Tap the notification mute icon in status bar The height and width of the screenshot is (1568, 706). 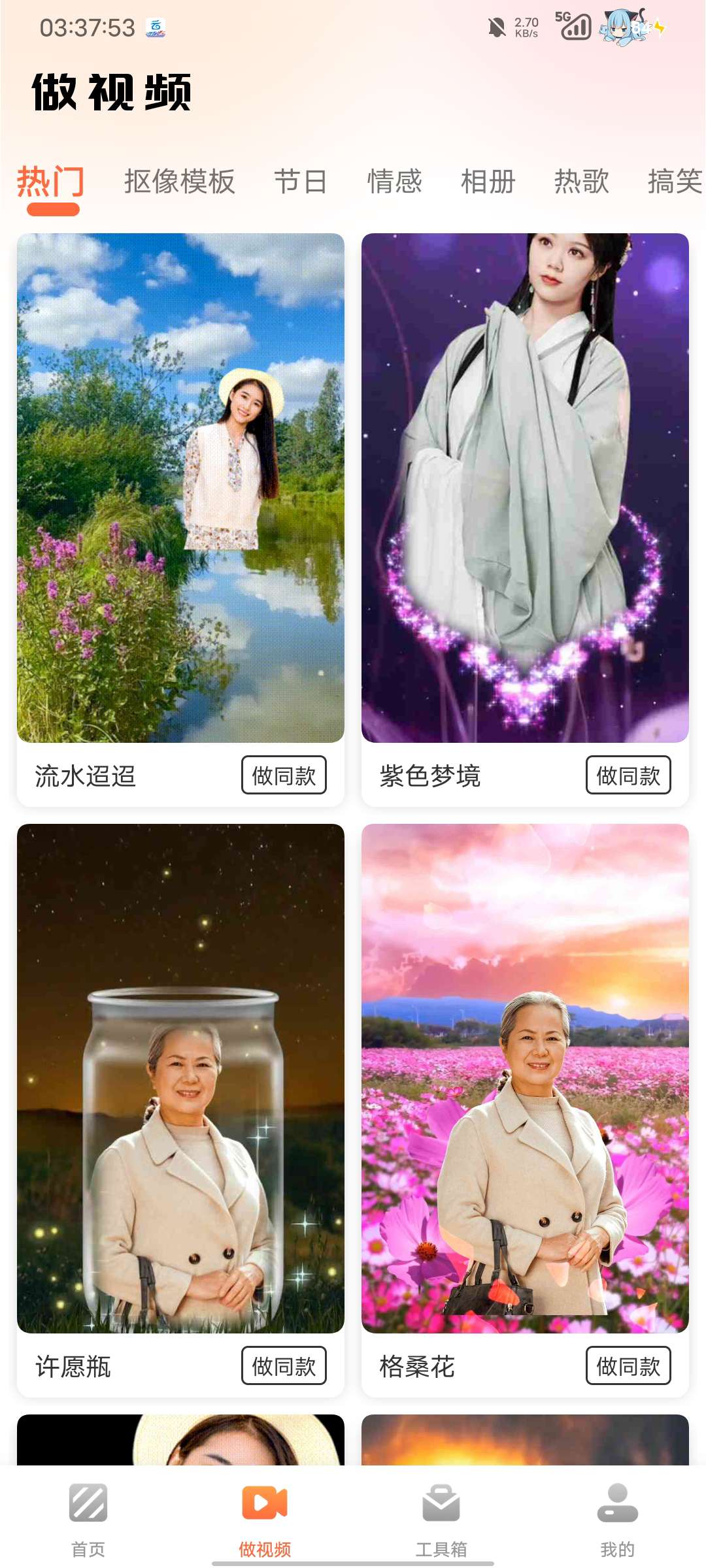497,27
